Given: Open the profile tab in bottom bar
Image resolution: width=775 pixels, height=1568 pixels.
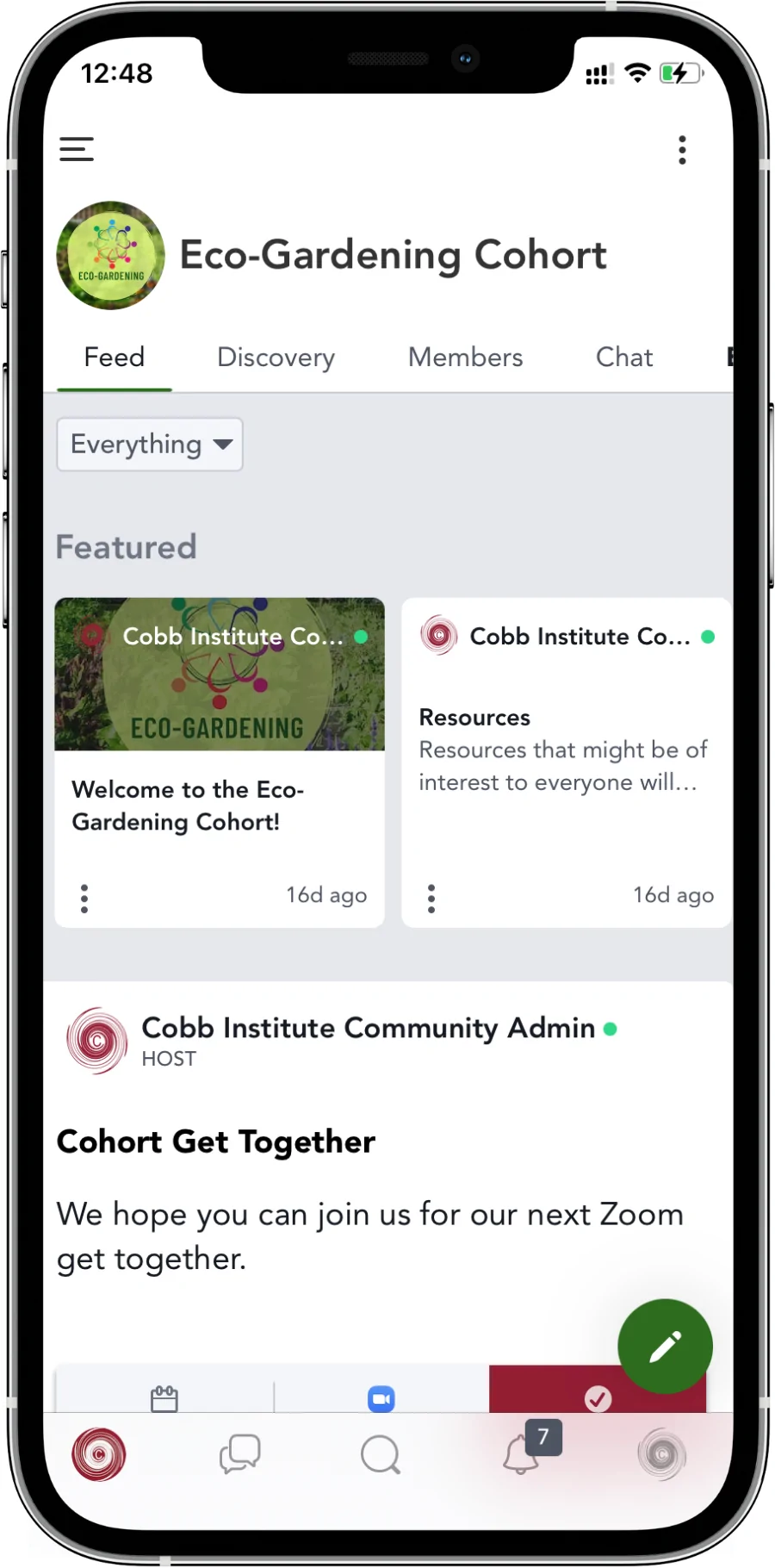Looking at the screenshot, I should 661,1454.
